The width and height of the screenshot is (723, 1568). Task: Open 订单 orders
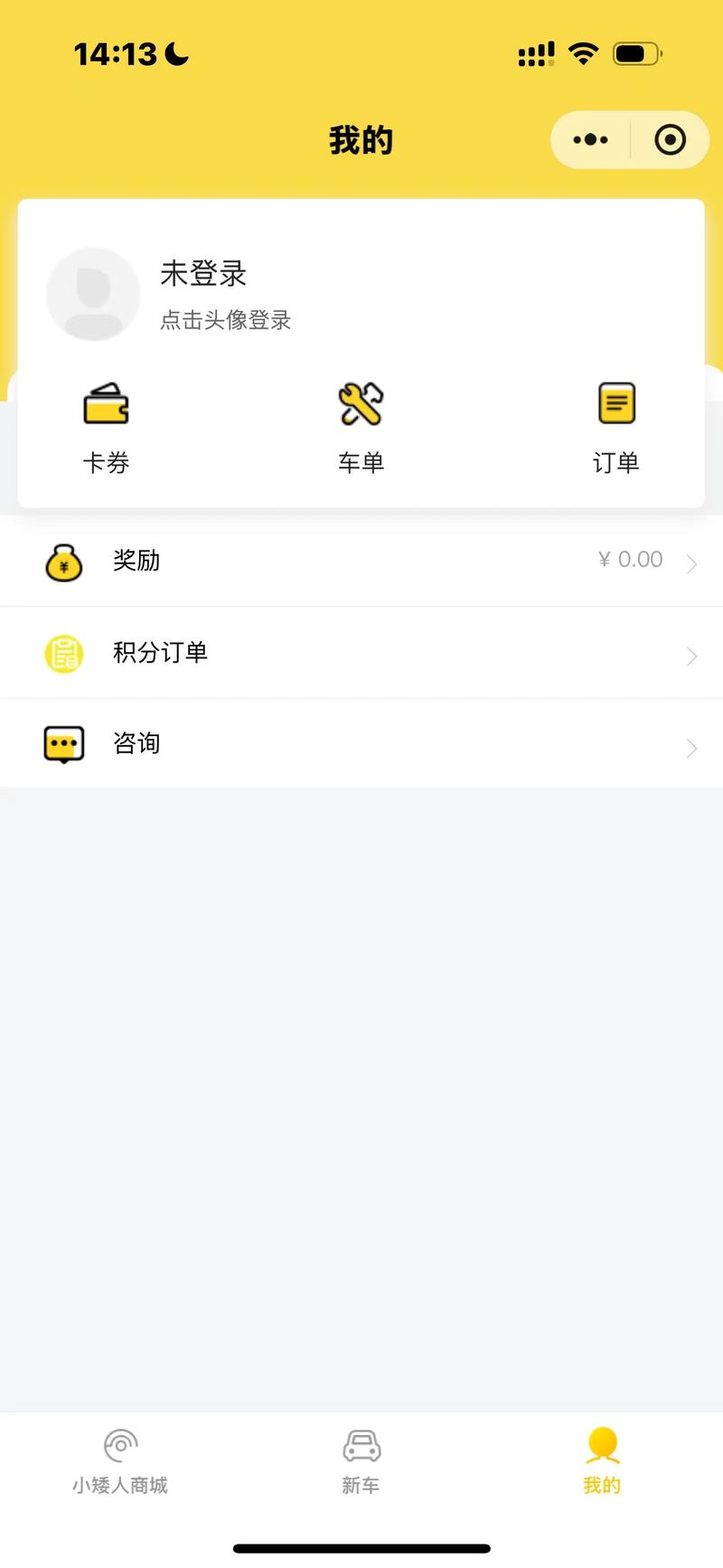click(x=616, y=430)
